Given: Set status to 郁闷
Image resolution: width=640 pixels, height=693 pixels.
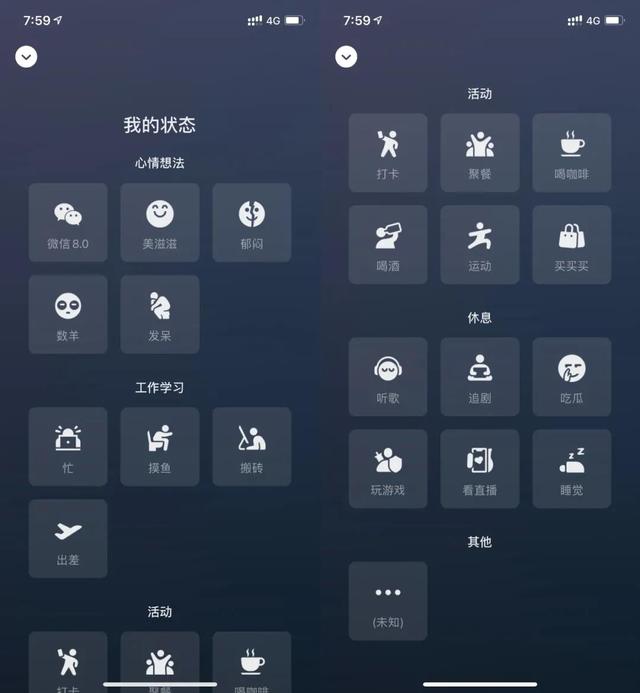Looking at the screenshot, I should point(252,222).
